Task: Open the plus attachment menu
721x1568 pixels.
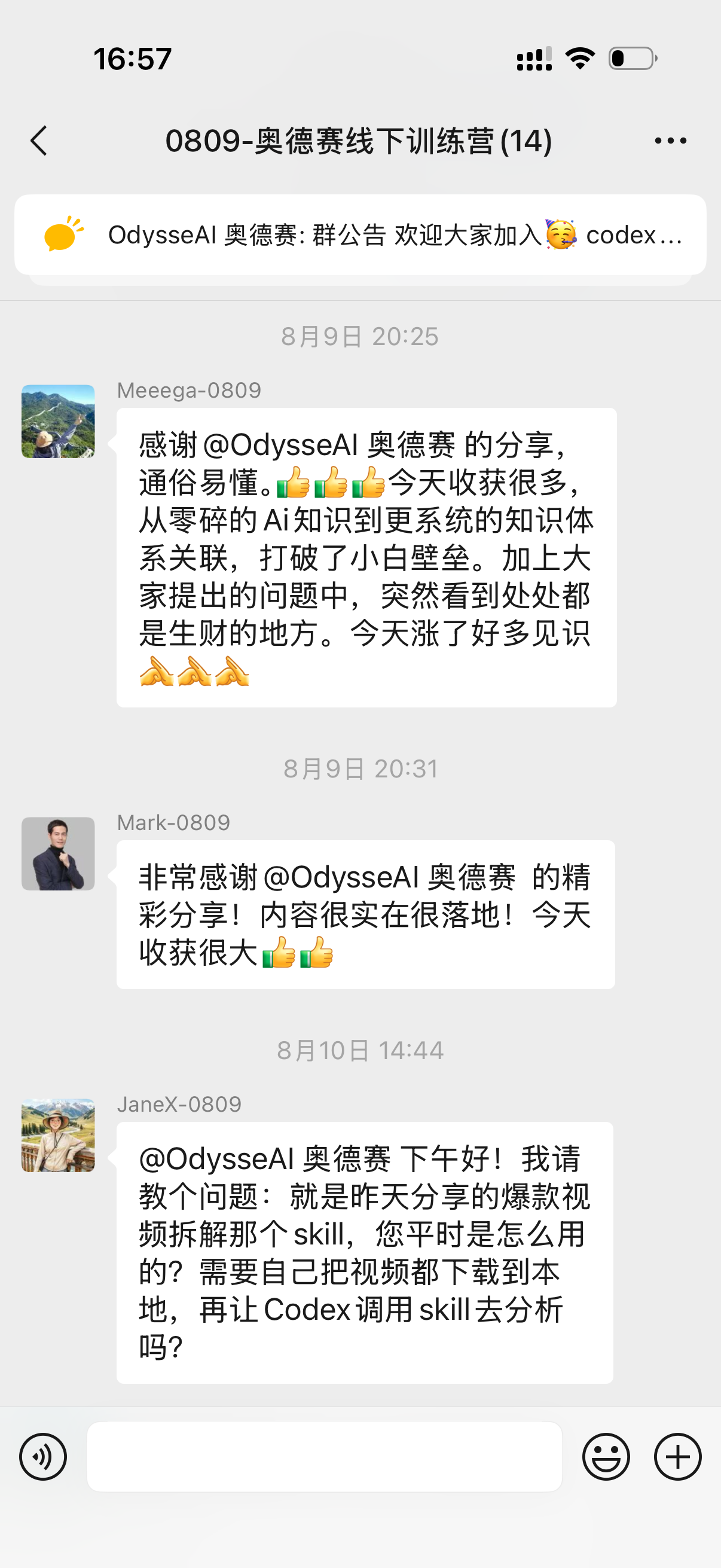Action: coord(678,1457)
